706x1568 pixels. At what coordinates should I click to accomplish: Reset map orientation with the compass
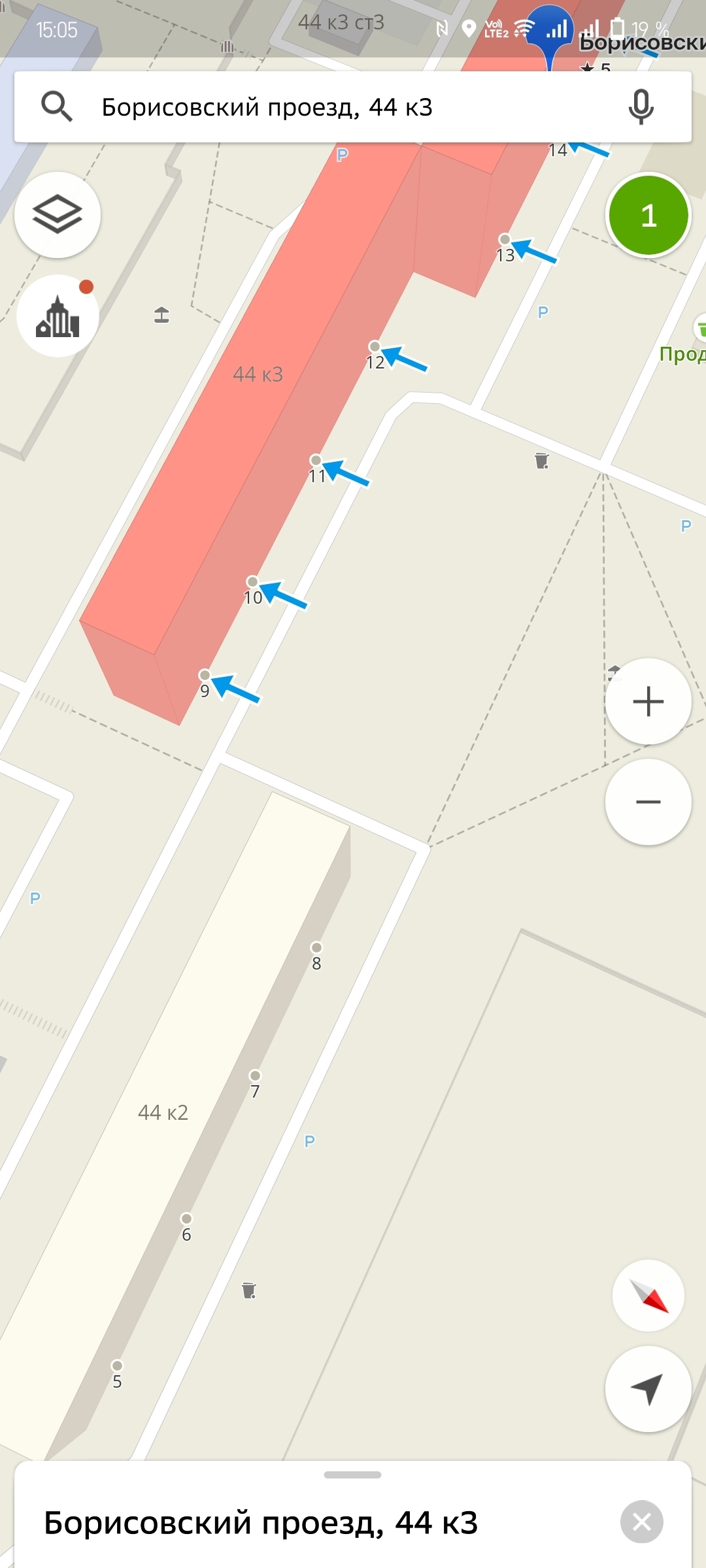click(648, 1296)
